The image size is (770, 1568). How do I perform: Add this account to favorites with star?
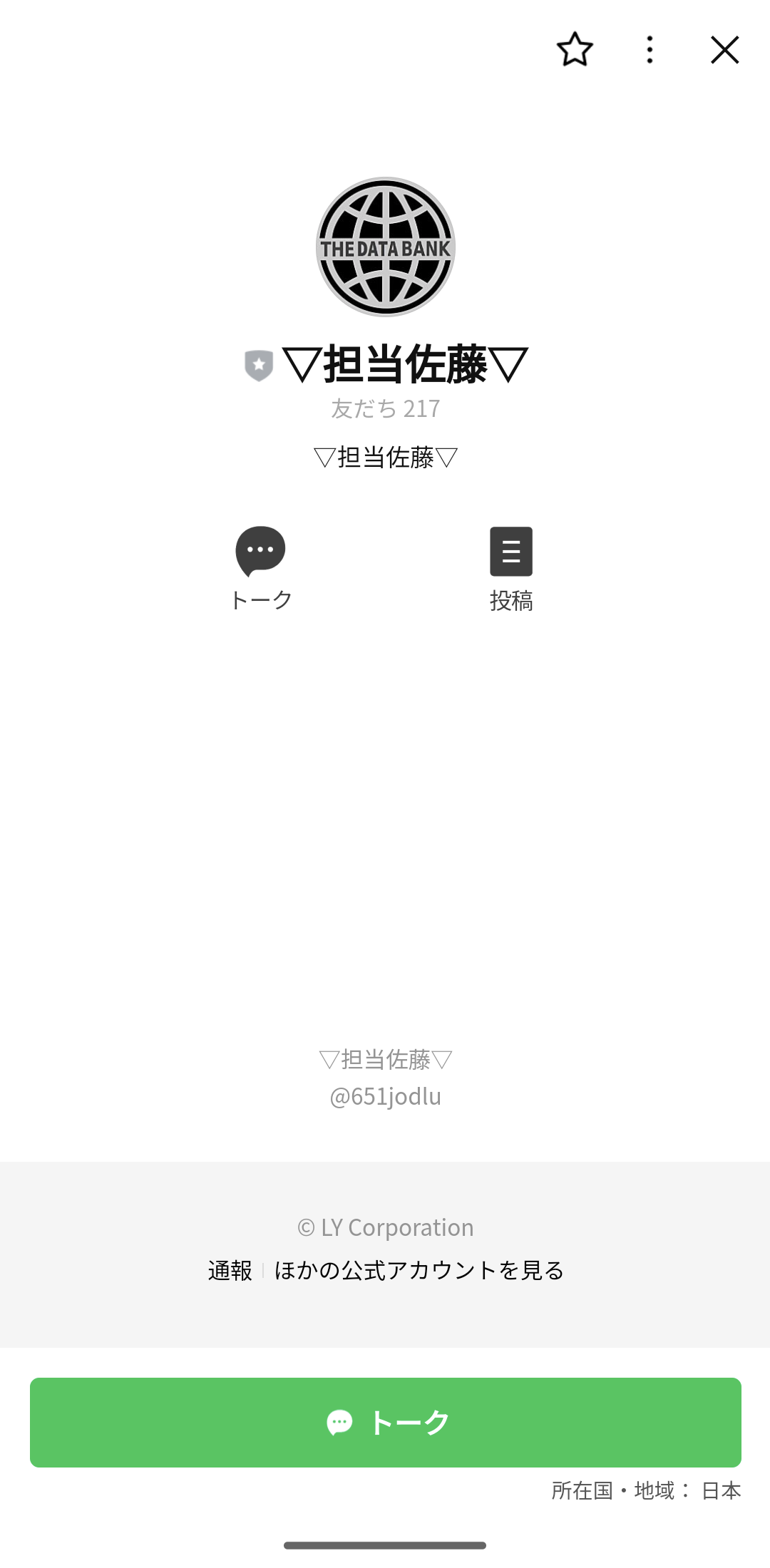click(575, 50)
